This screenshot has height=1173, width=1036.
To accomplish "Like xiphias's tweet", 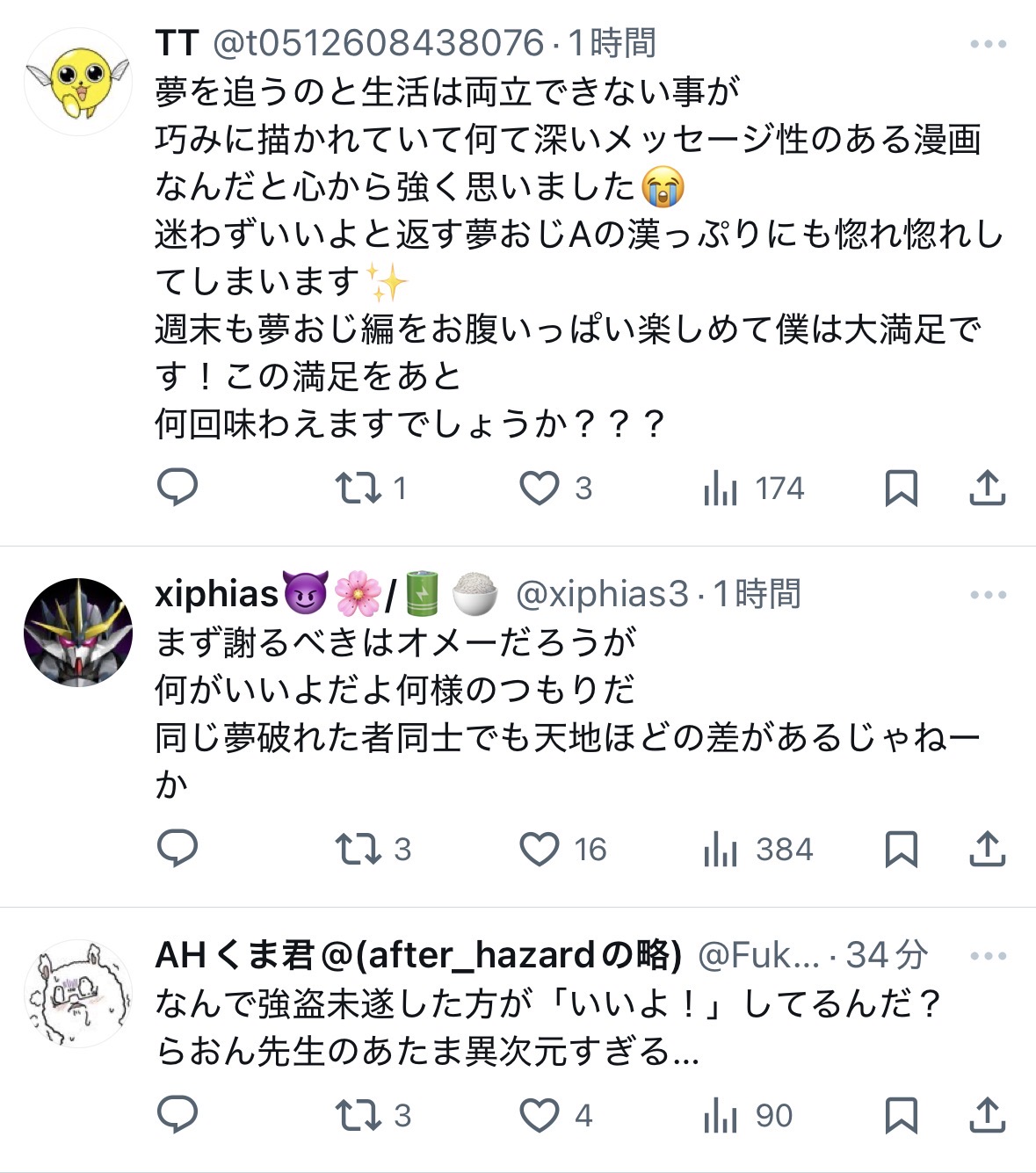I will coord(539,849).
